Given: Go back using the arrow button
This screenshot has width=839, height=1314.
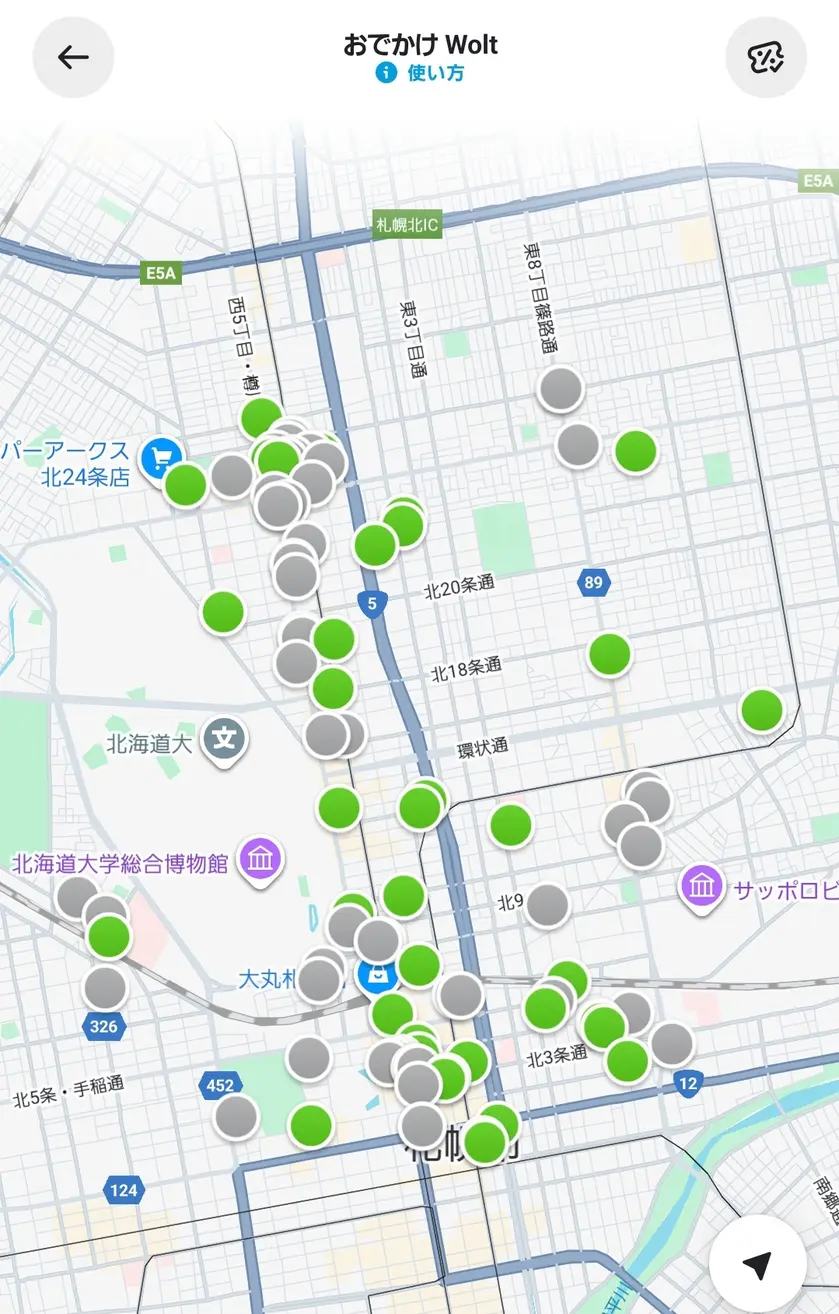Looking at the screenshot, I should click(73, 58).
